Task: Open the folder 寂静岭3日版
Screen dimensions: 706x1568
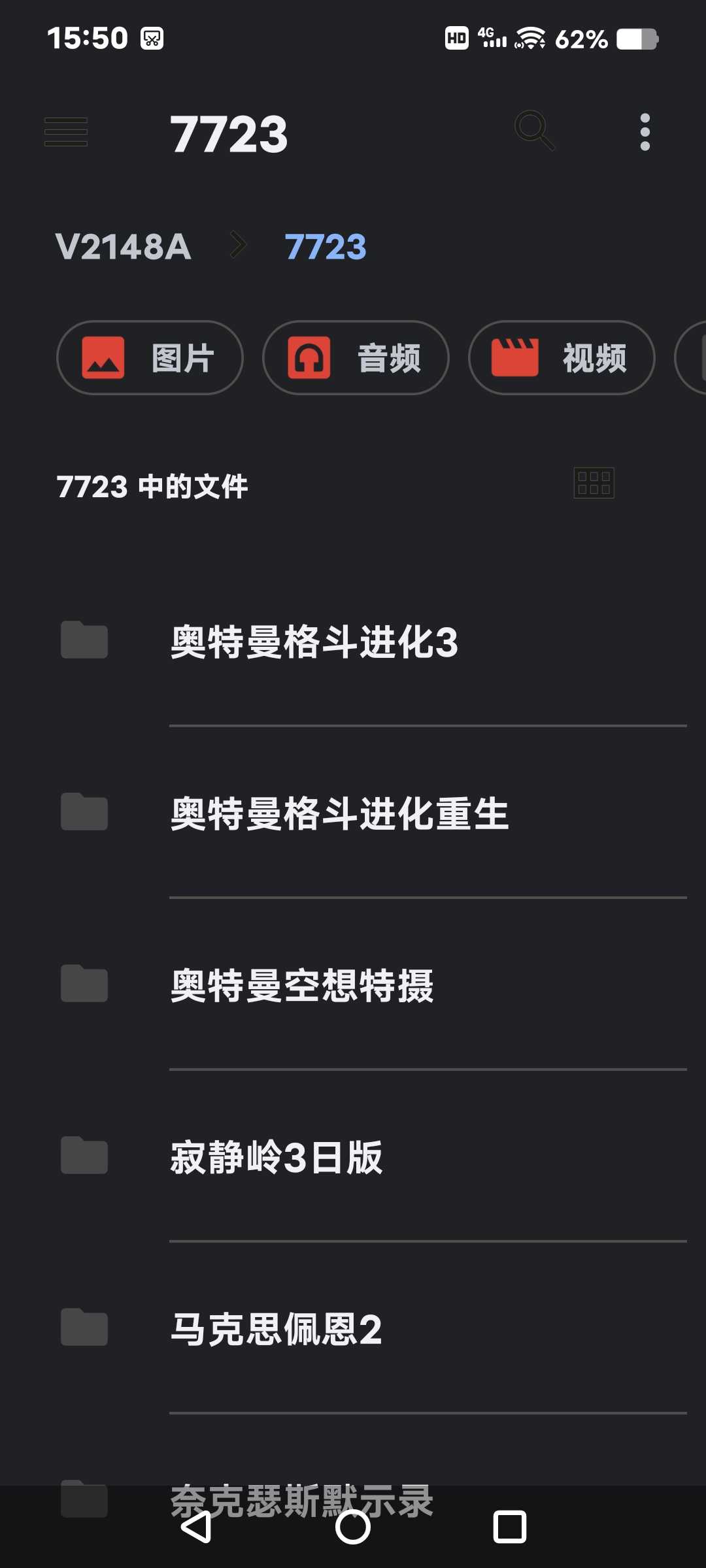Action: pyautogui.click(x=353, y=1156)
